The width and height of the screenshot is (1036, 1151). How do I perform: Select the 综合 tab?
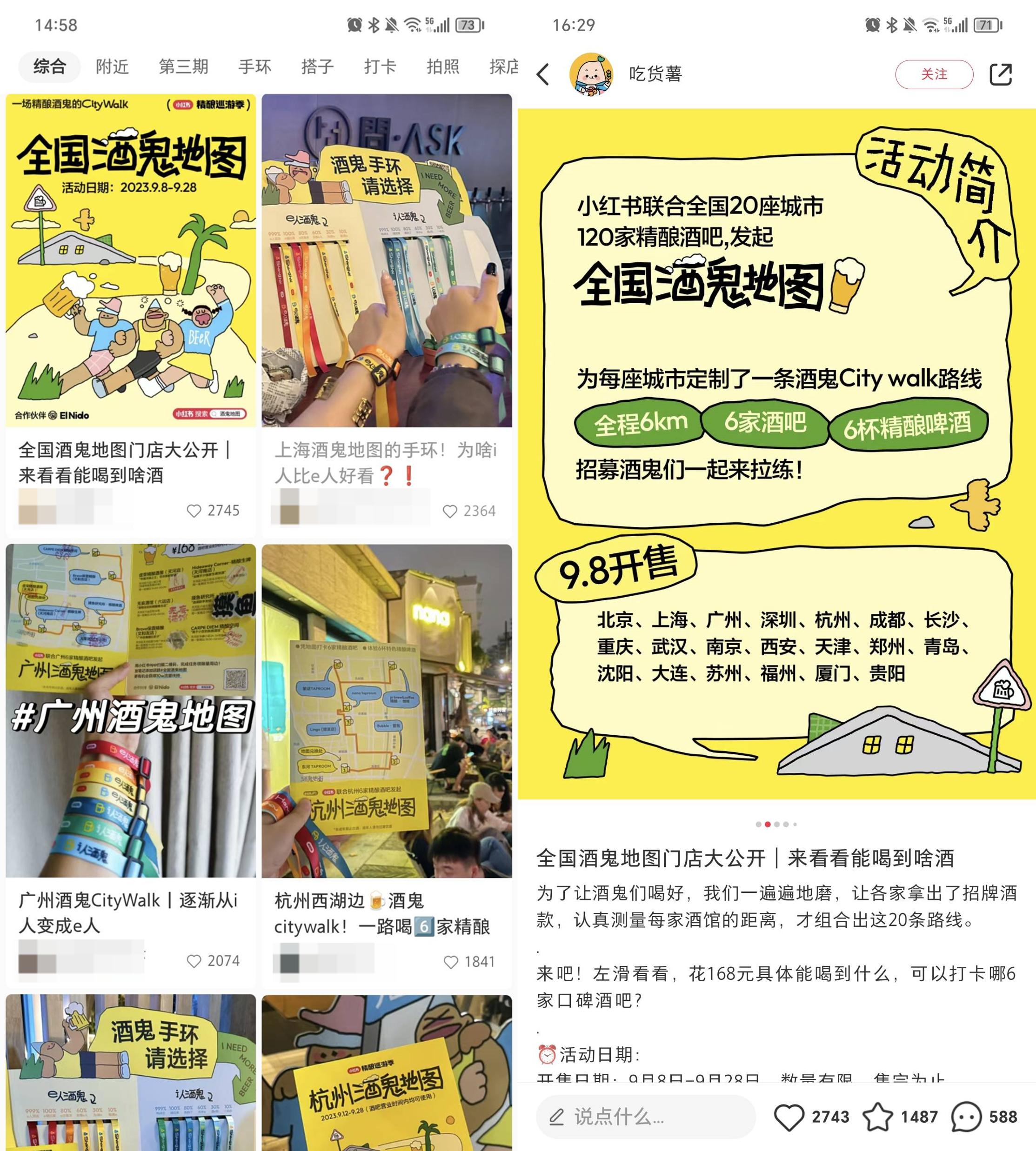(49, 67)
